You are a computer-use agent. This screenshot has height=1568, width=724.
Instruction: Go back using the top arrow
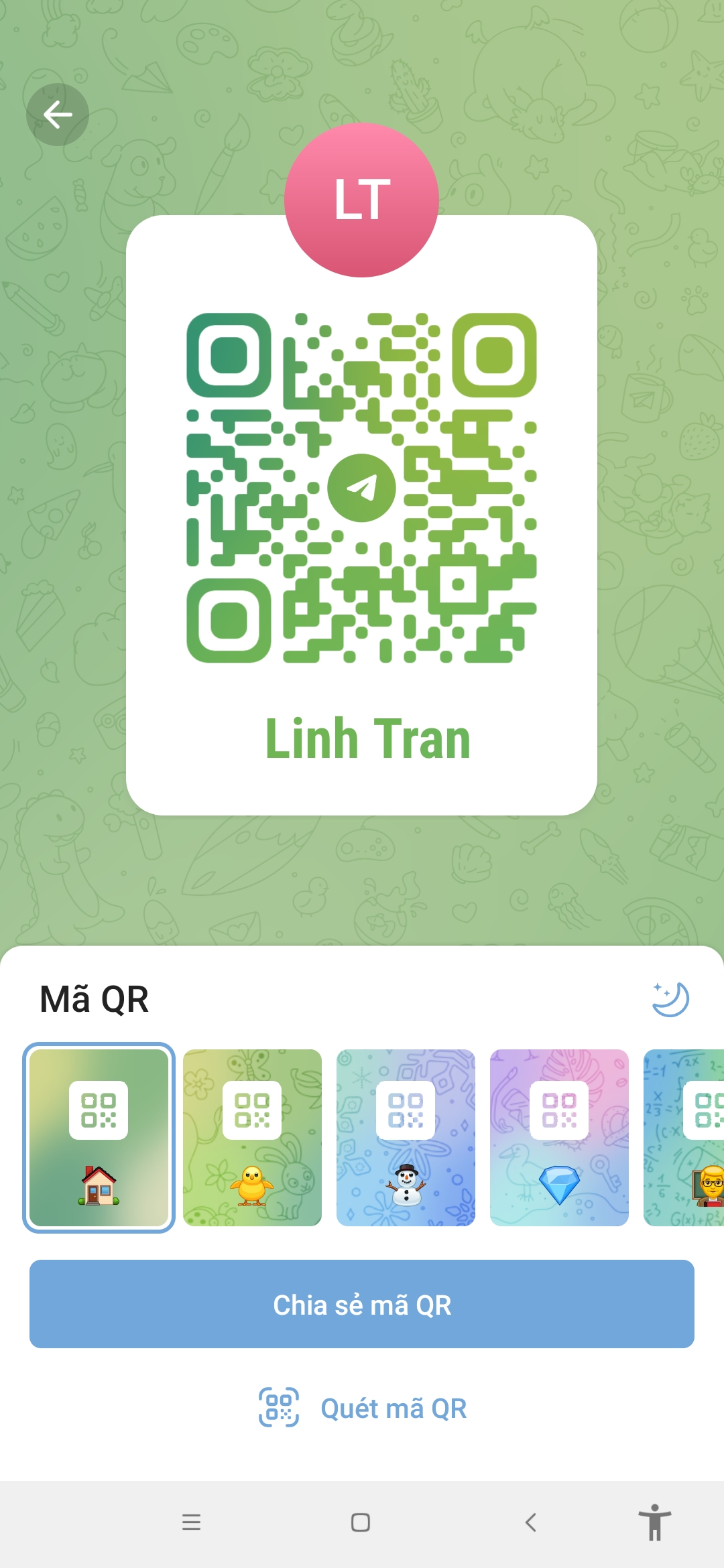[x=58, y=115]
